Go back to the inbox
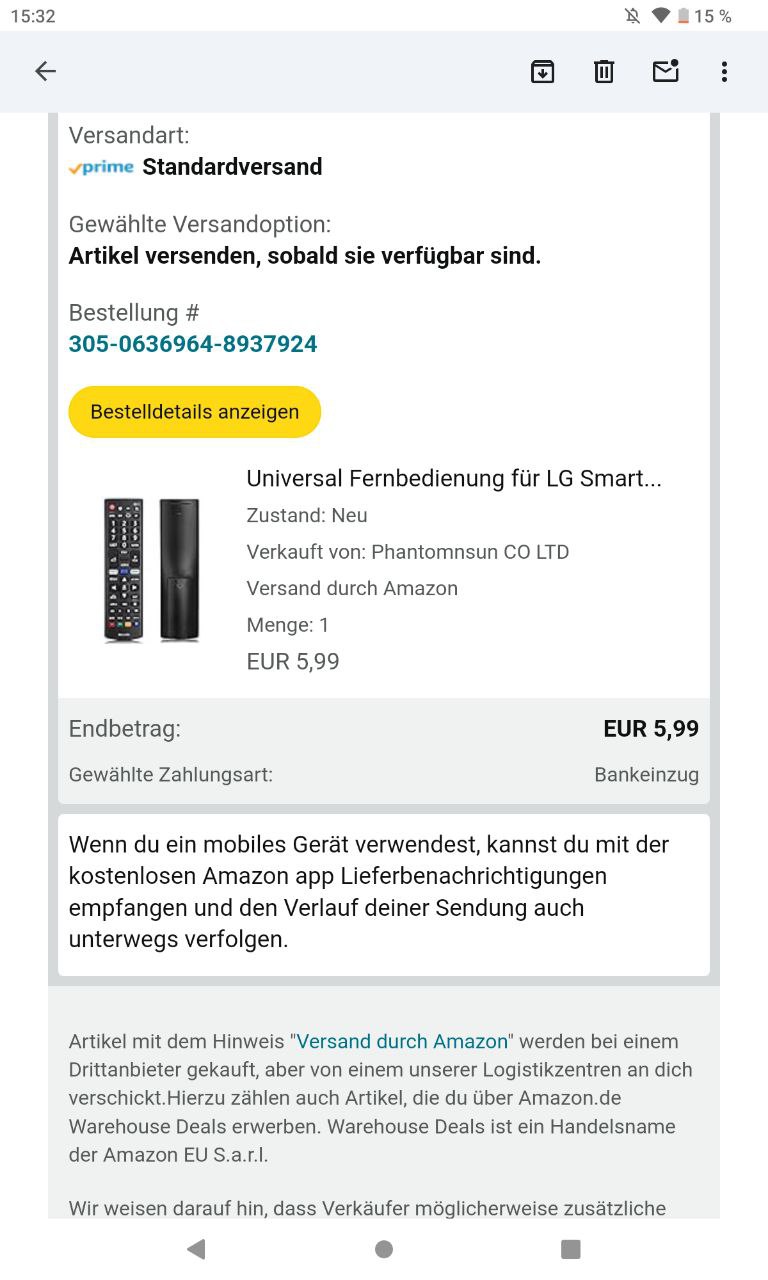The width and height of the screenshot is (768, 1280). coord(45,71)
